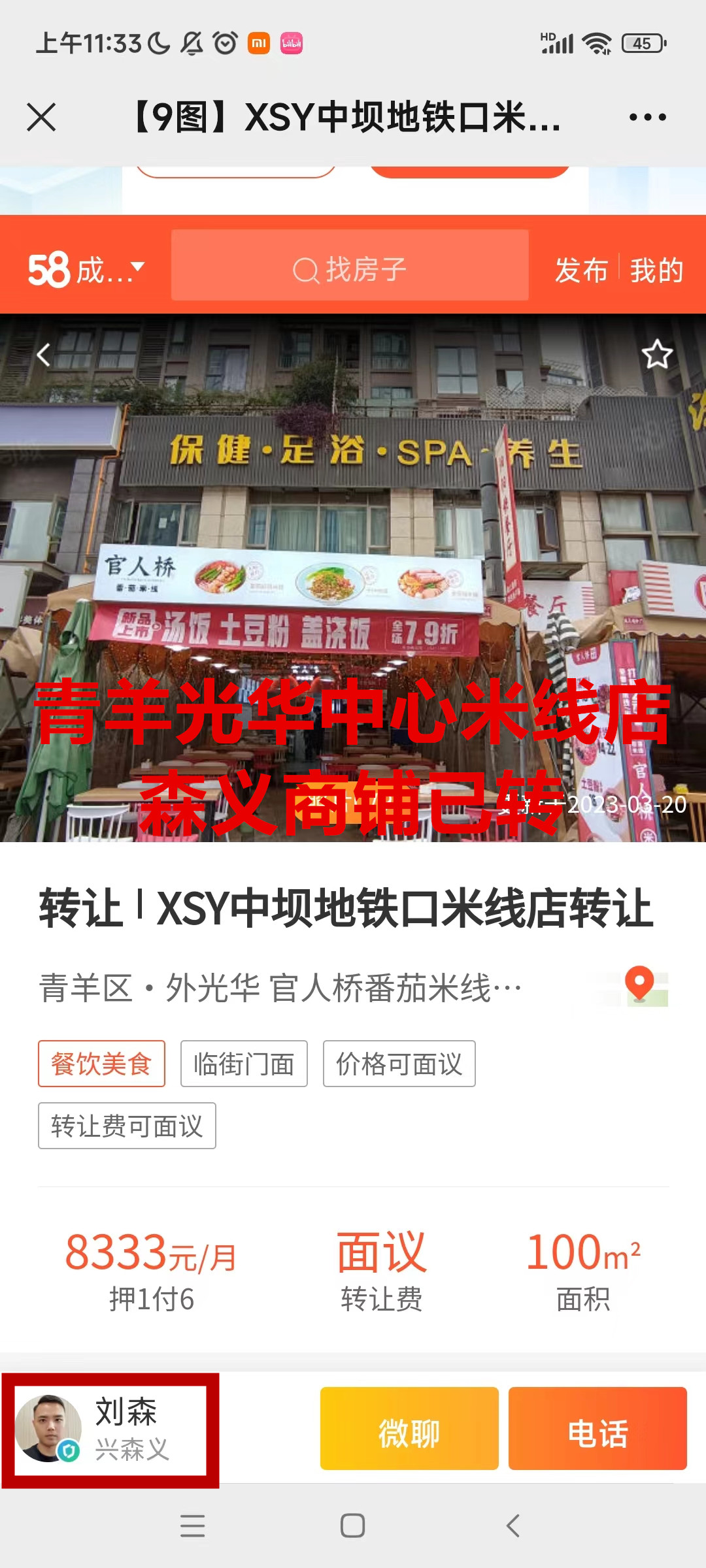Favorite this listing with the star icon
The width and height of the screenshot is (706, 1568).
(657, 354)
